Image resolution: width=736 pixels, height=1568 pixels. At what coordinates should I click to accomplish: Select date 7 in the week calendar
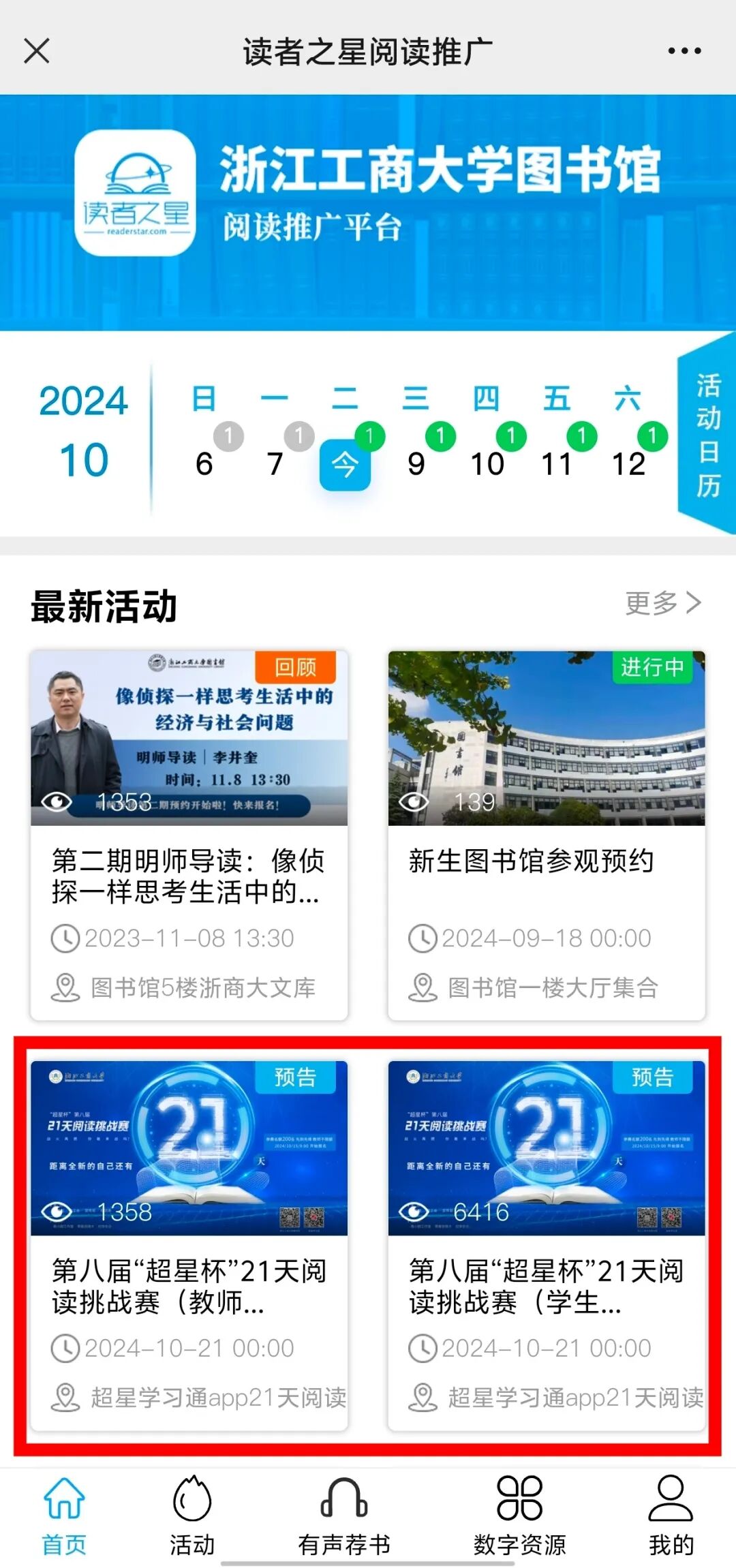pos(275,463)
